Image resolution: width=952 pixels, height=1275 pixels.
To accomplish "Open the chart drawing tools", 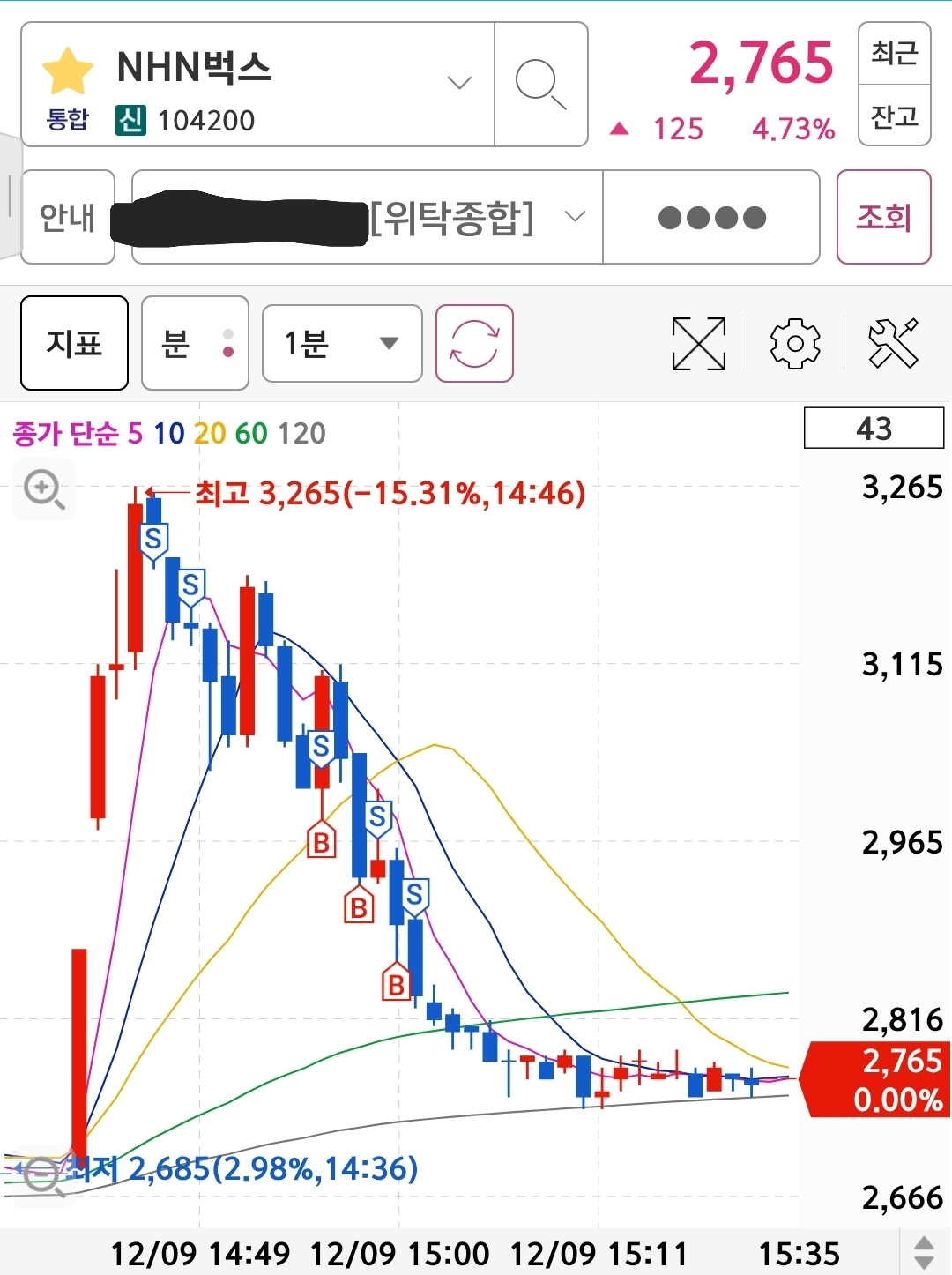I will point(893,343).
